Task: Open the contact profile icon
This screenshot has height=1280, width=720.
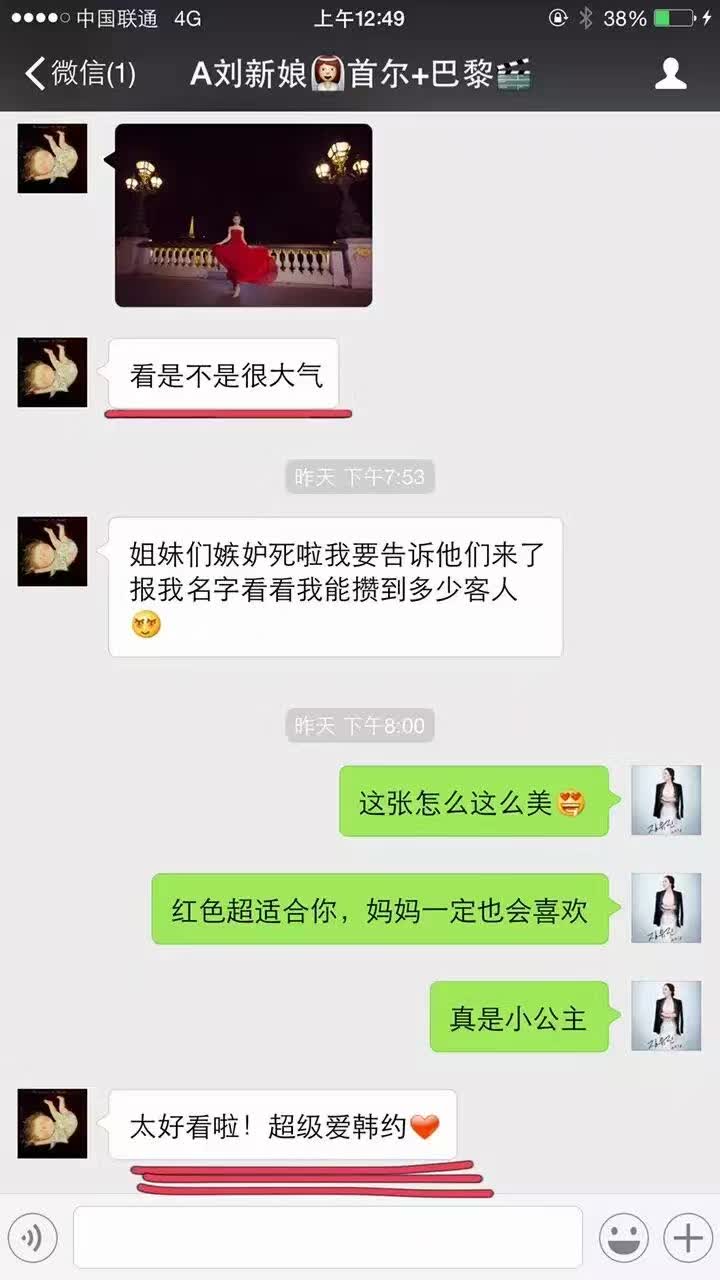Action: pyautogui.click(x=670, y=73)
